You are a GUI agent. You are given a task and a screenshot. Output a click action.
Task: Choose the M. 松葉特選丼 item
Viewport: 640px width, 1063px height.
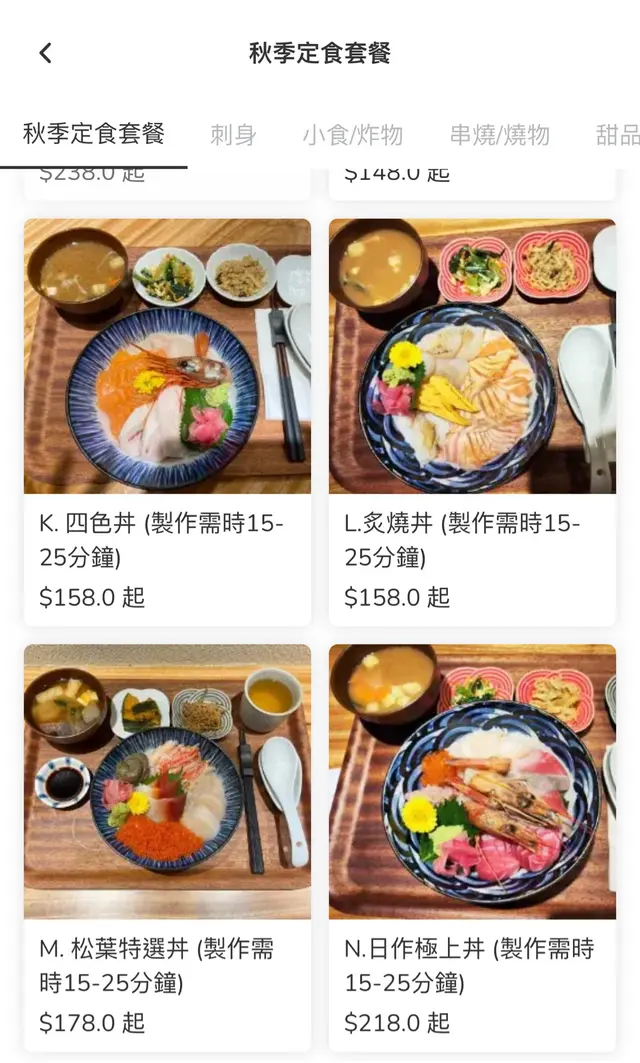[167, 845]
